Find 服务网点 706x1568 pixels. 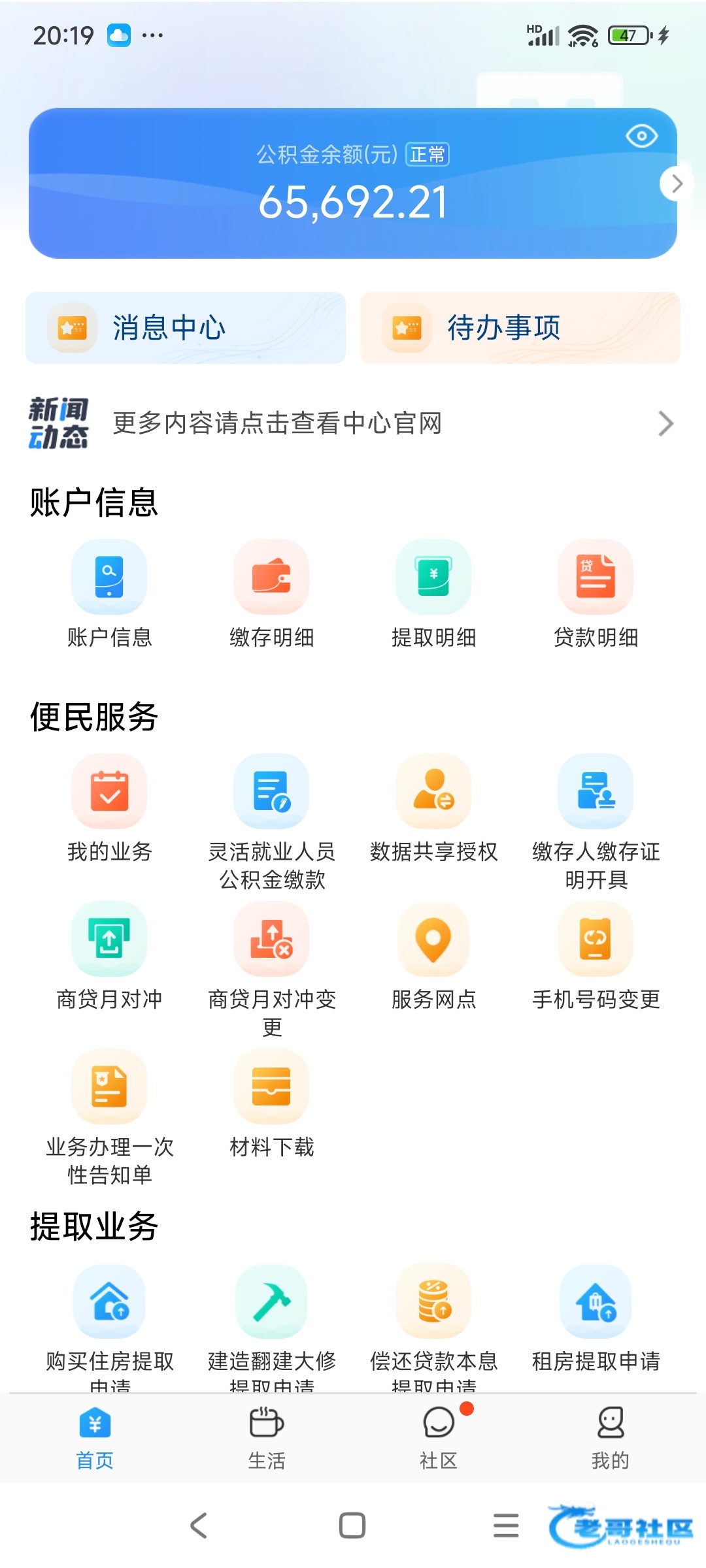click(x=433, y=940)
